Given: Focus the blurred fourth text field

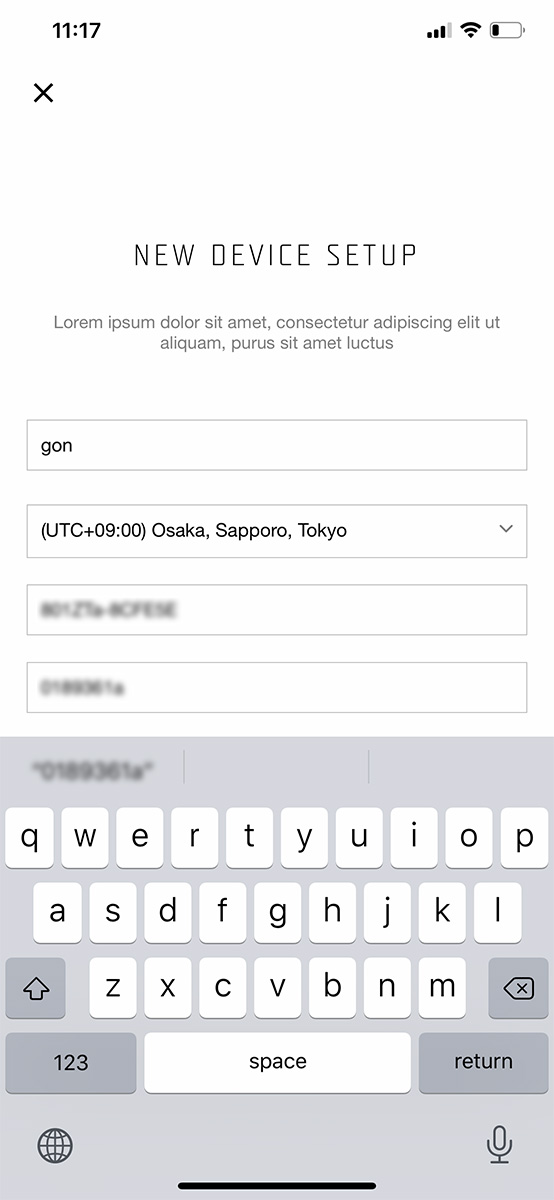Looking at the screenshot, I should (x=277, y=687).
